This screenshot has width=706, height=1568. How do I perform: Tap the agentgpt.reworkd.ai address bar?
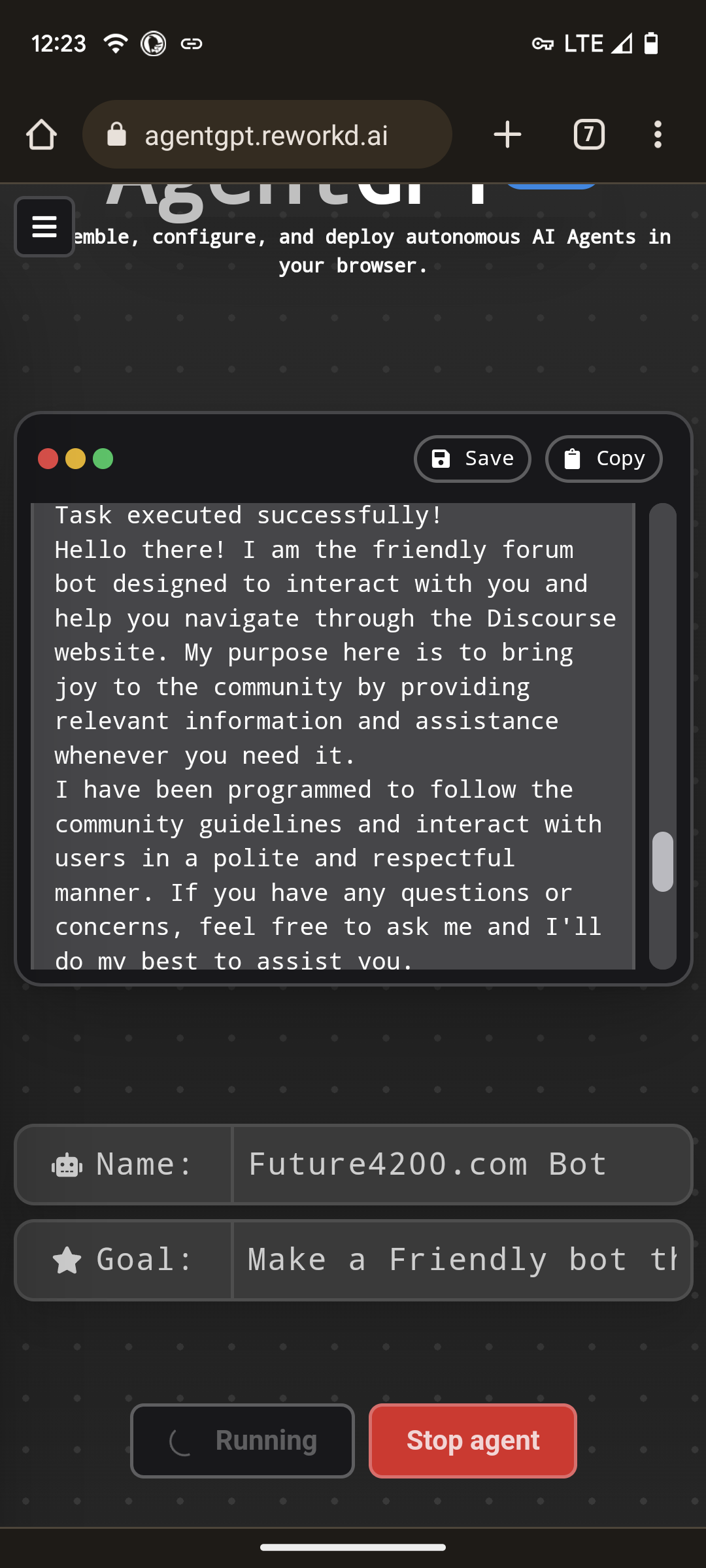(267, 135)
